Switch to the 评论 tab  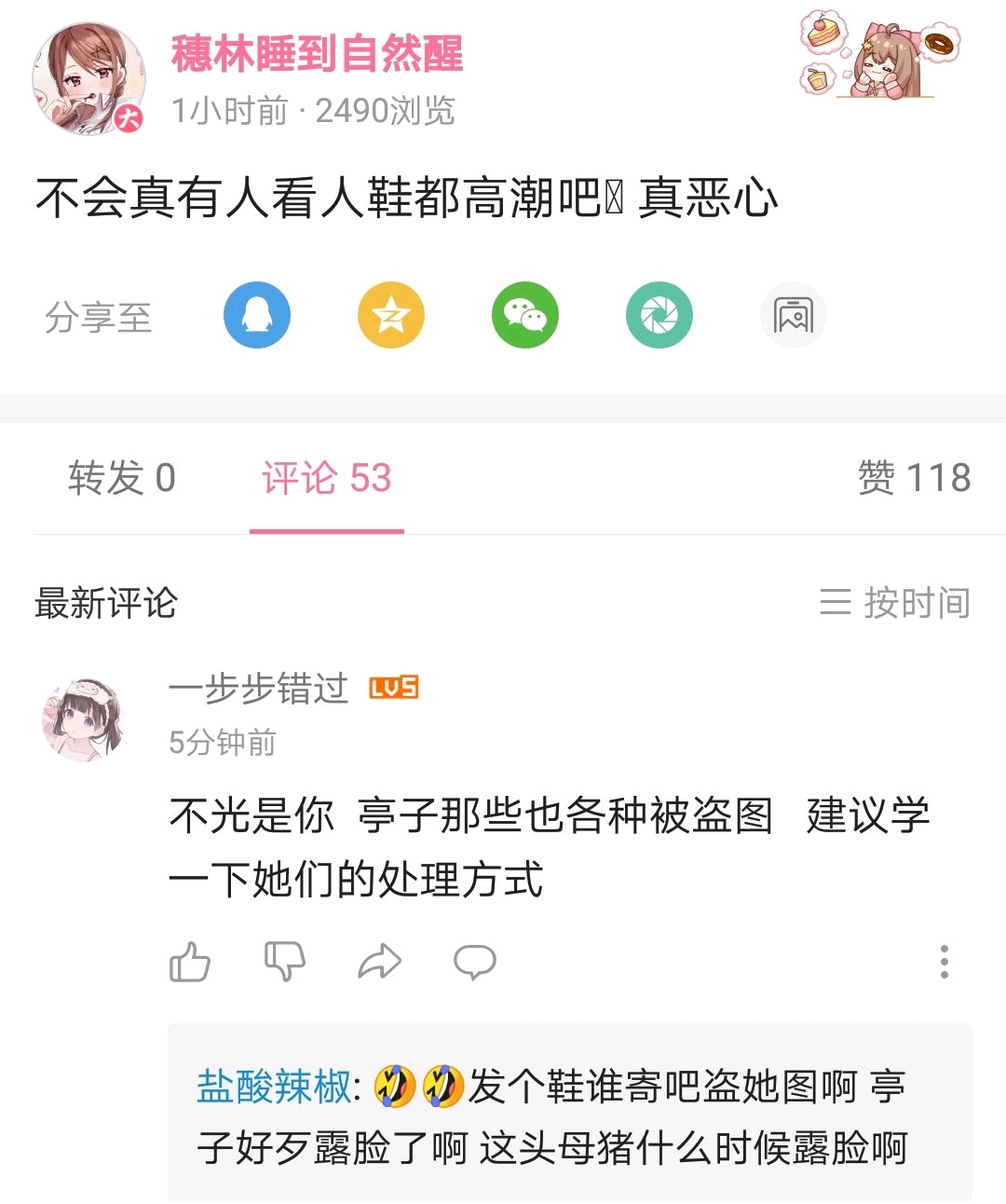coord(326,478)
